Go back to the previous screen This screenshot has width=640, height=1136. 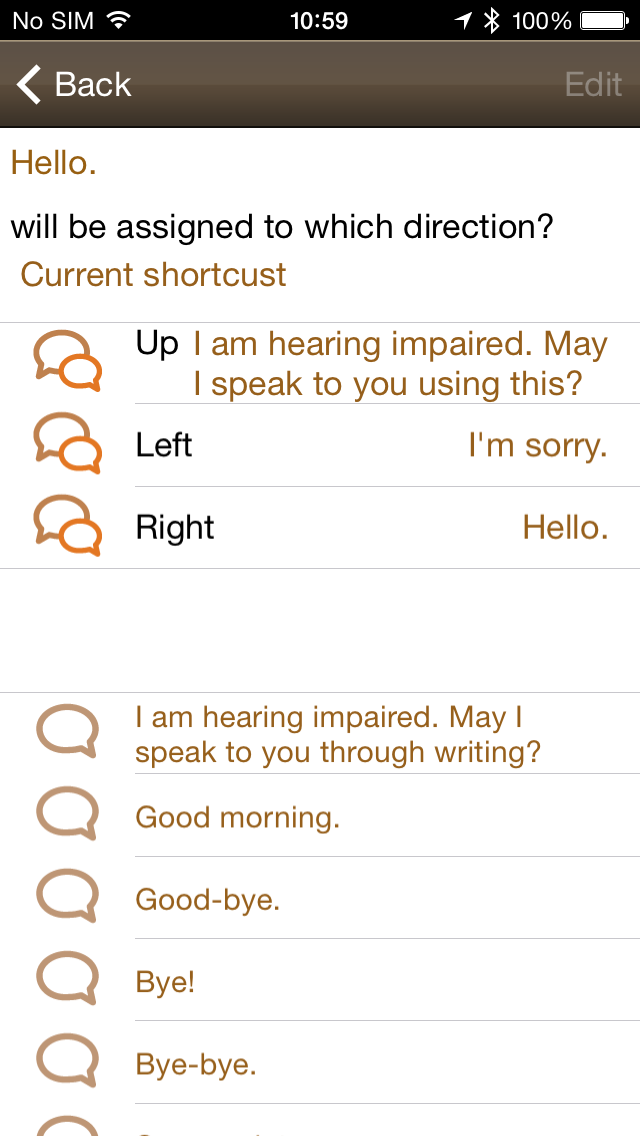click(x=73, y=84)
